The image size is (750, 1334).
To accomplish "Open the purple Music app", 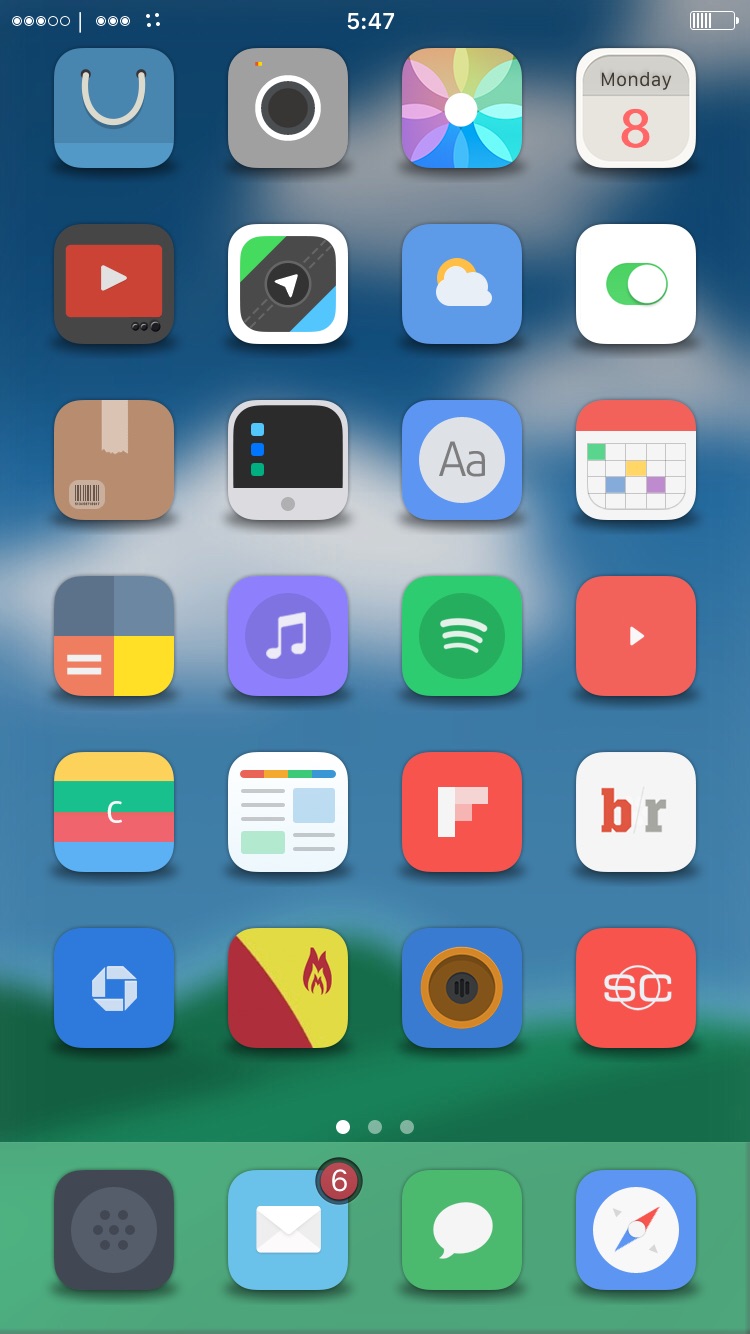I will tap(288, 636).
